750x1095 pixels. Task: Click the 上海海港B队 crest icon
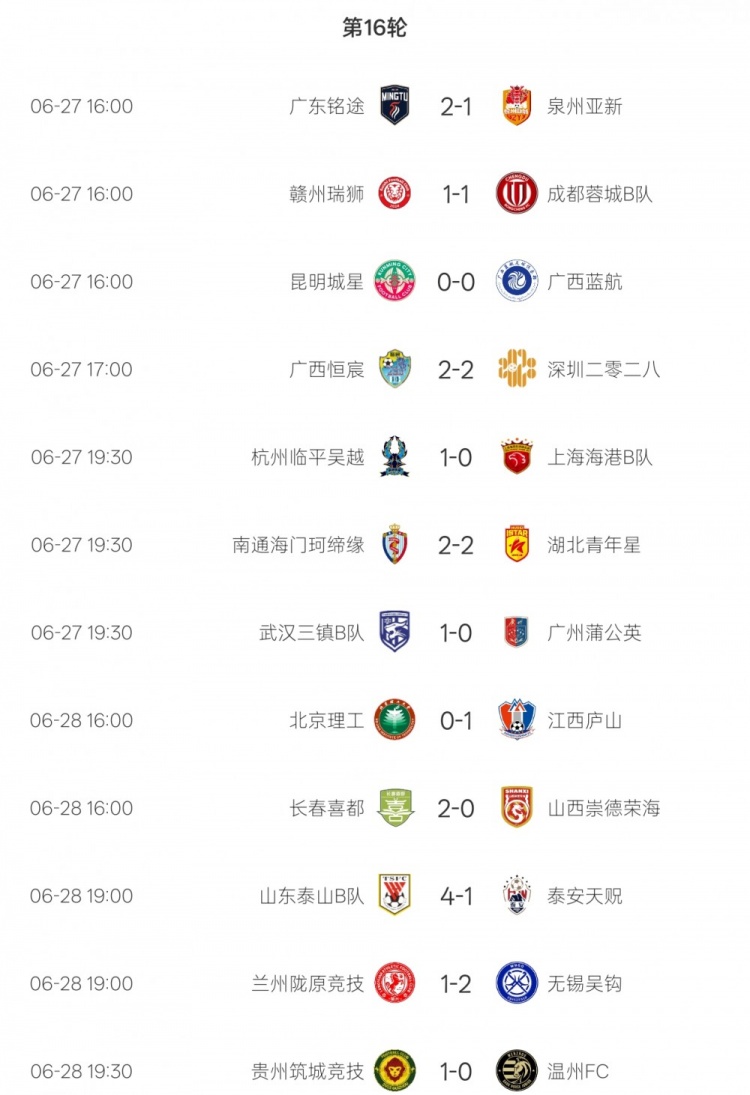[518, 456]
